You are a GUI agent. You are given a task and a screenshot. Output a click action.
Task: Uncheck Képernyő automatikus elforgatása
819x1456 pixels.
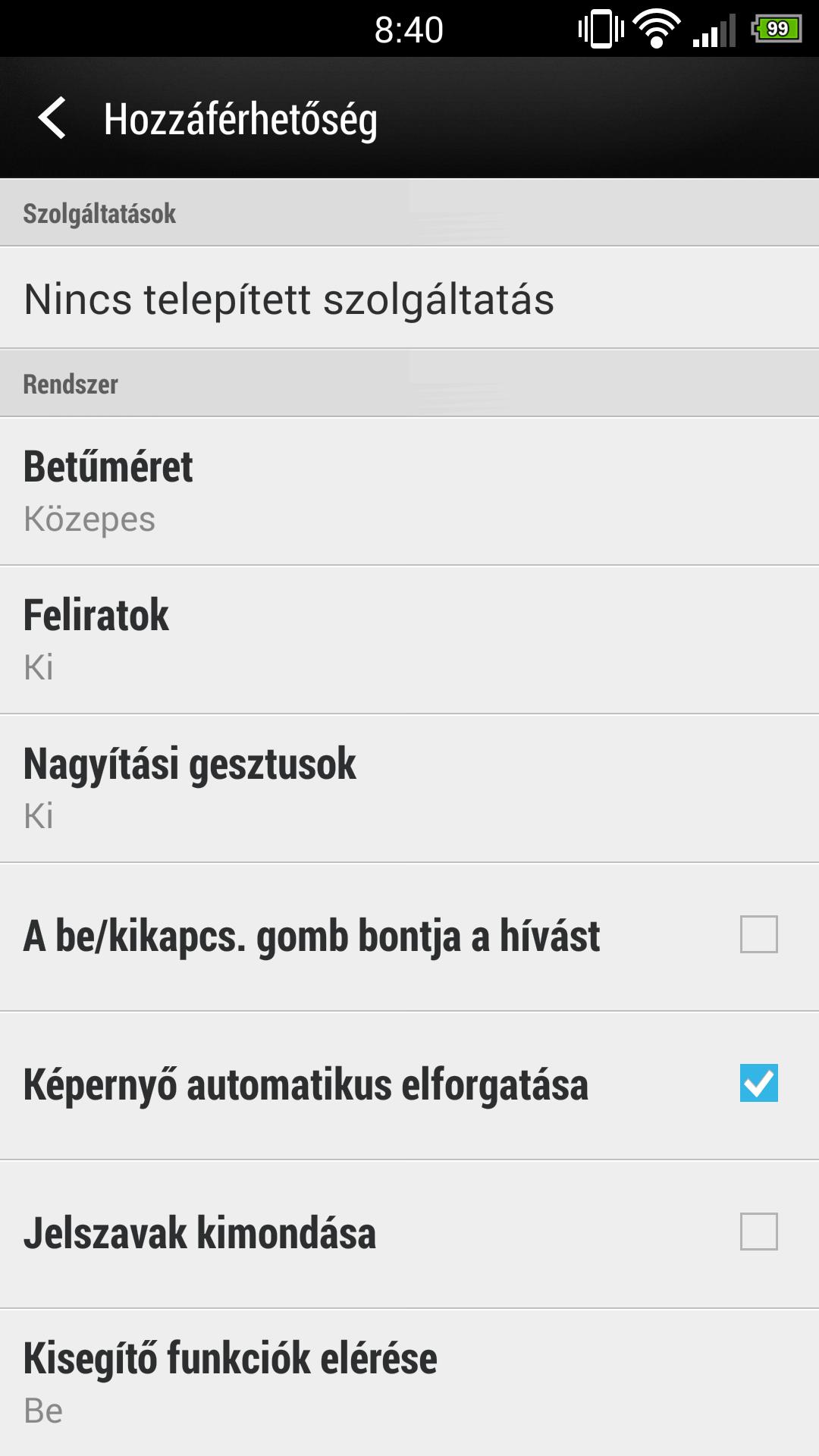[759, 1083]
